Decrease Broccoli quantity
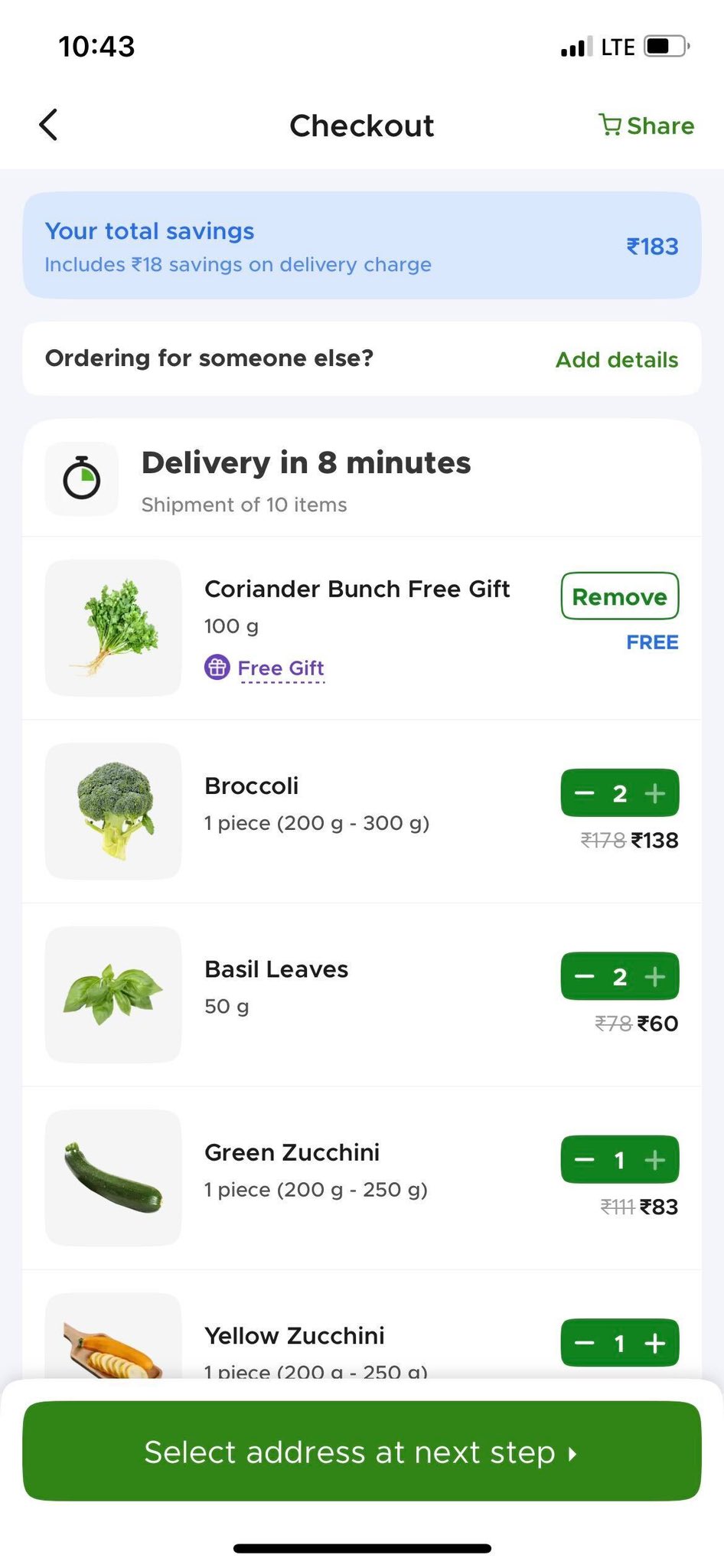 (x=585, y=793)
